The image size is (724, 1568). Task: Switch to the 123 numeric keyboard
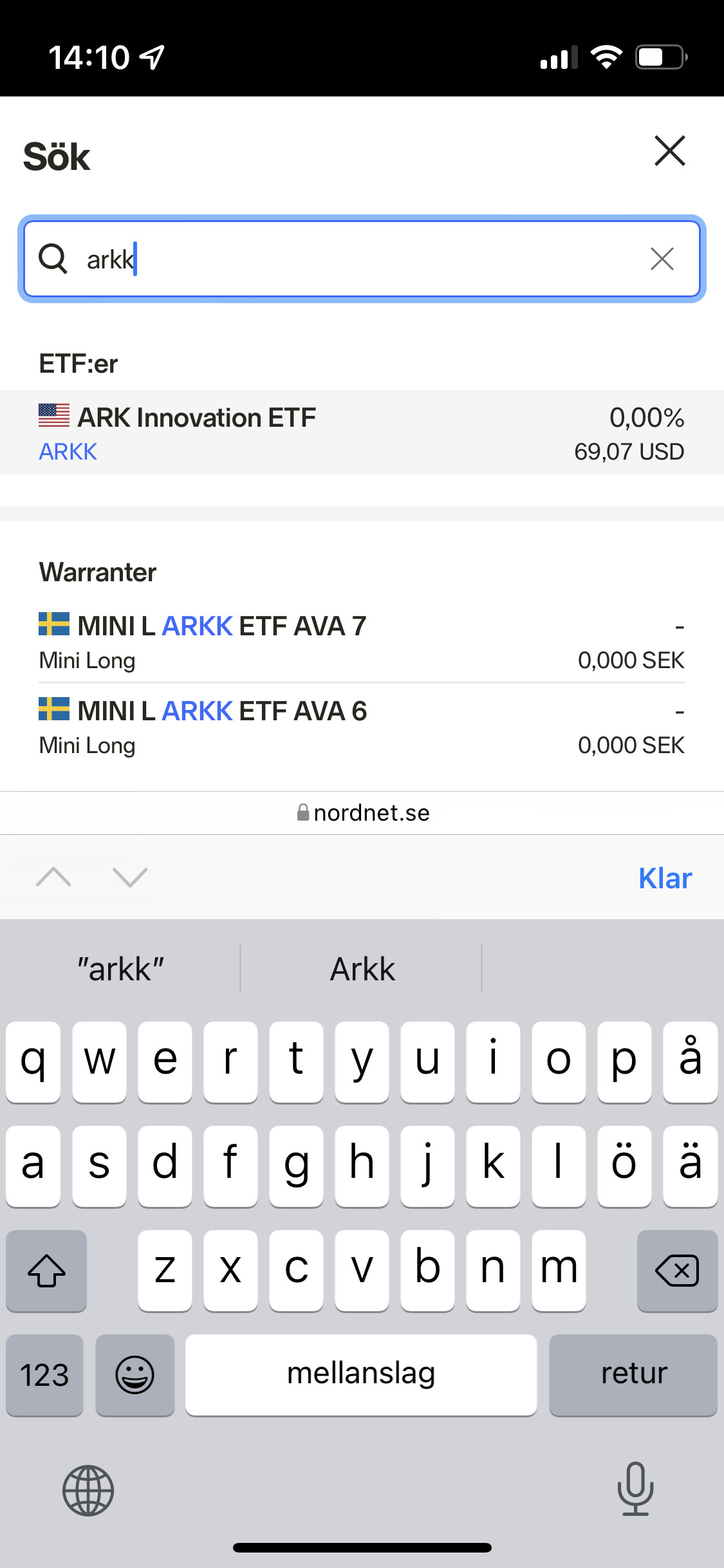click(x=44, y=1375)
